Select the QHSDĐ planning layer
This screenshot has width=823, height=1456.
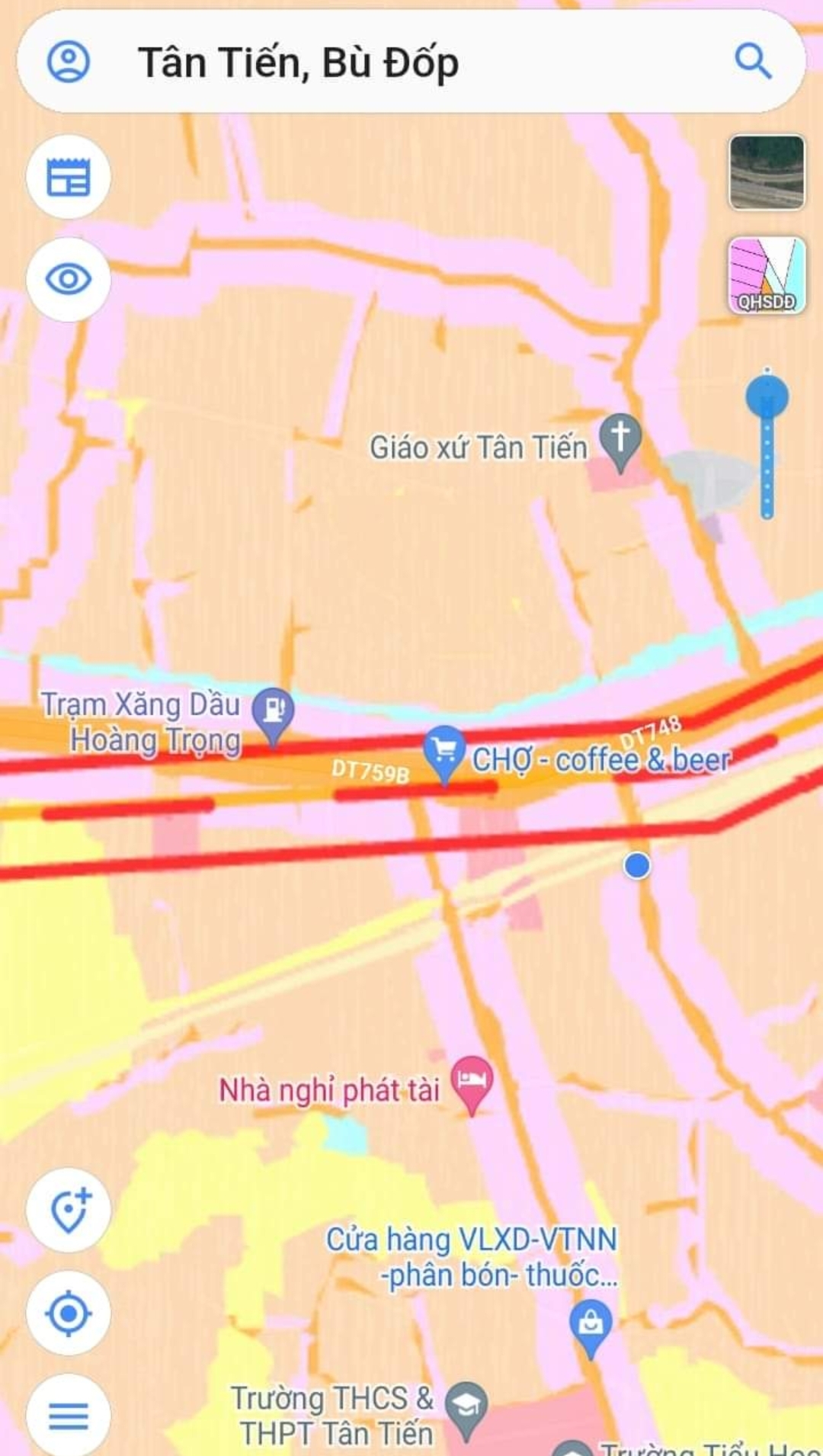click(767, 275)
